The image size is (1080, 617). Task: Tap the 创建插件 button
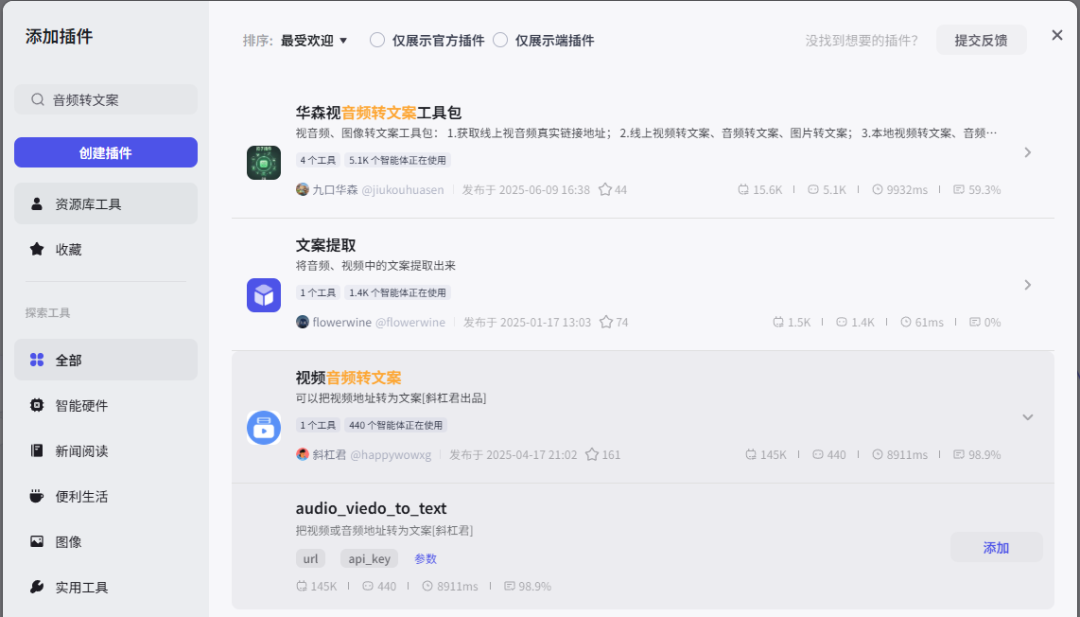(106, 153)
